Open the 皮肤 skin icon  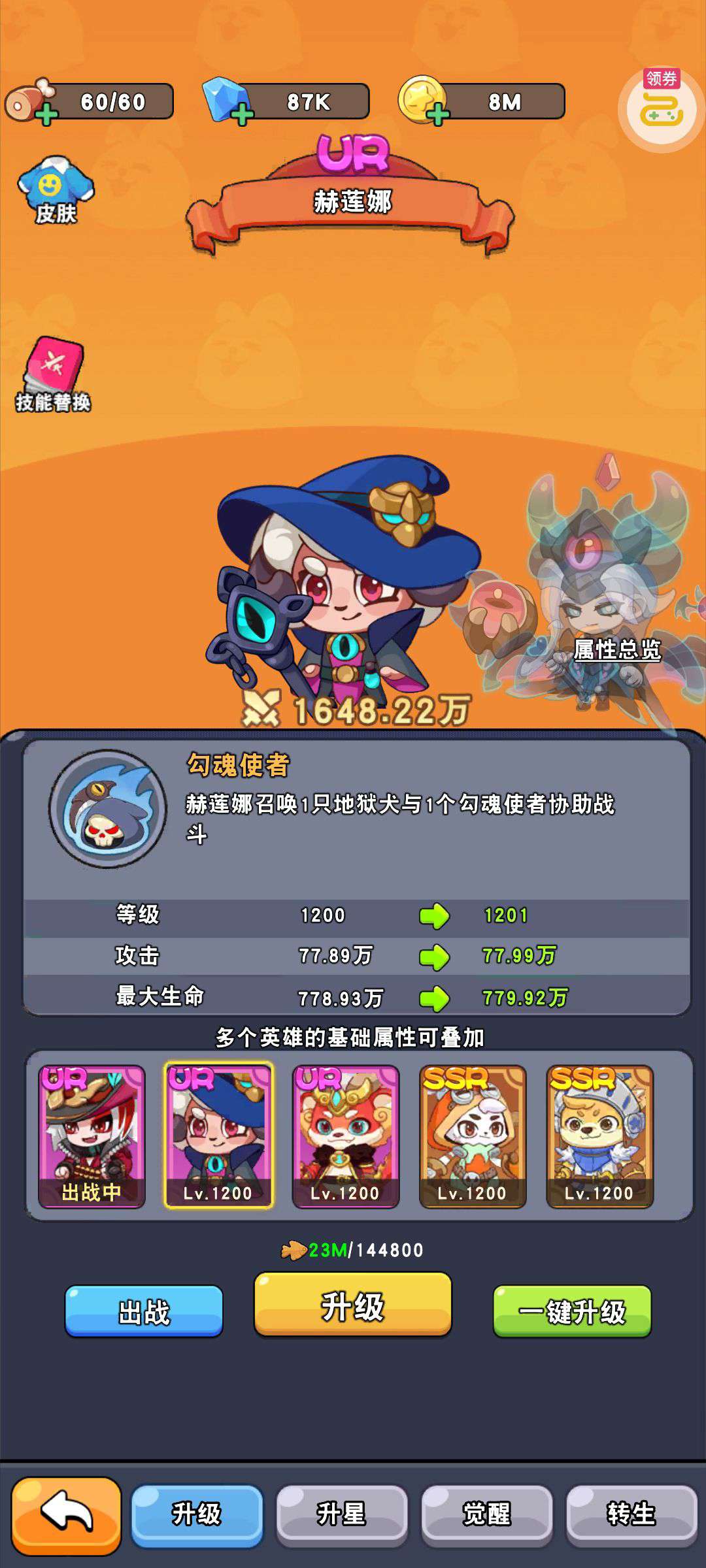coord(55,189)
